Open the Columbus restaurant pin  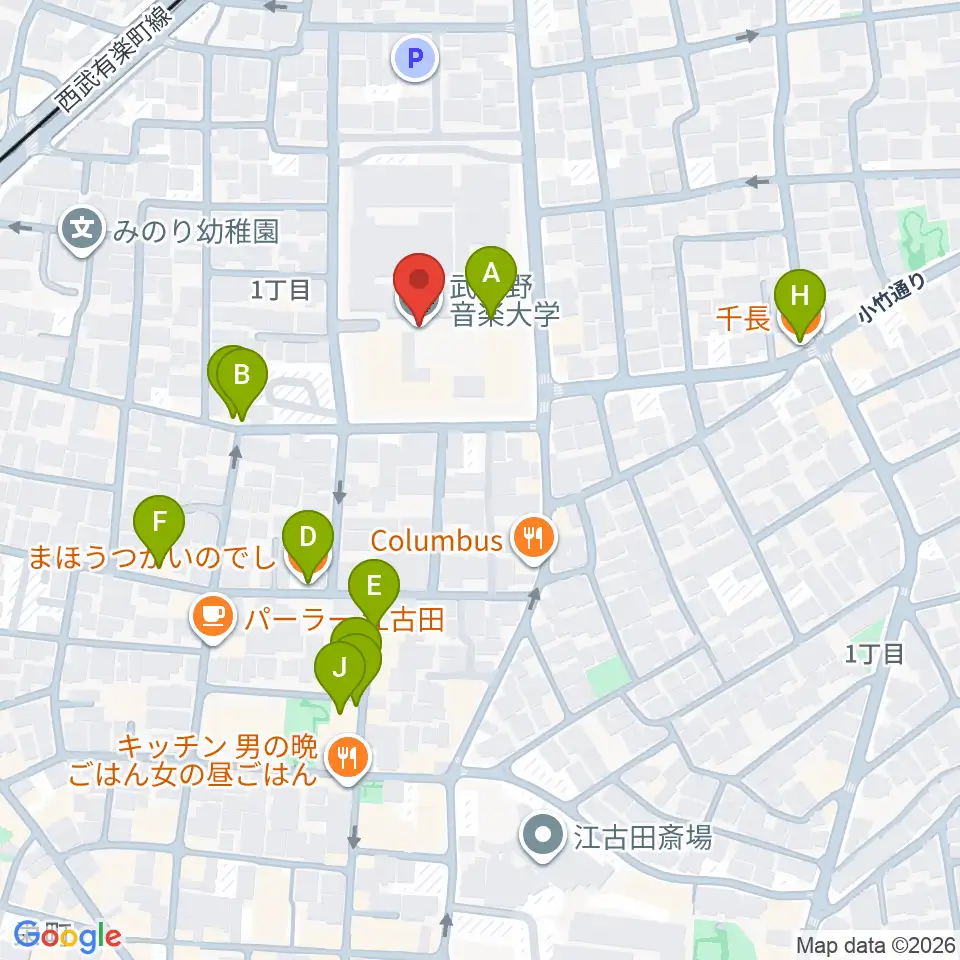[x=534, y=540]
